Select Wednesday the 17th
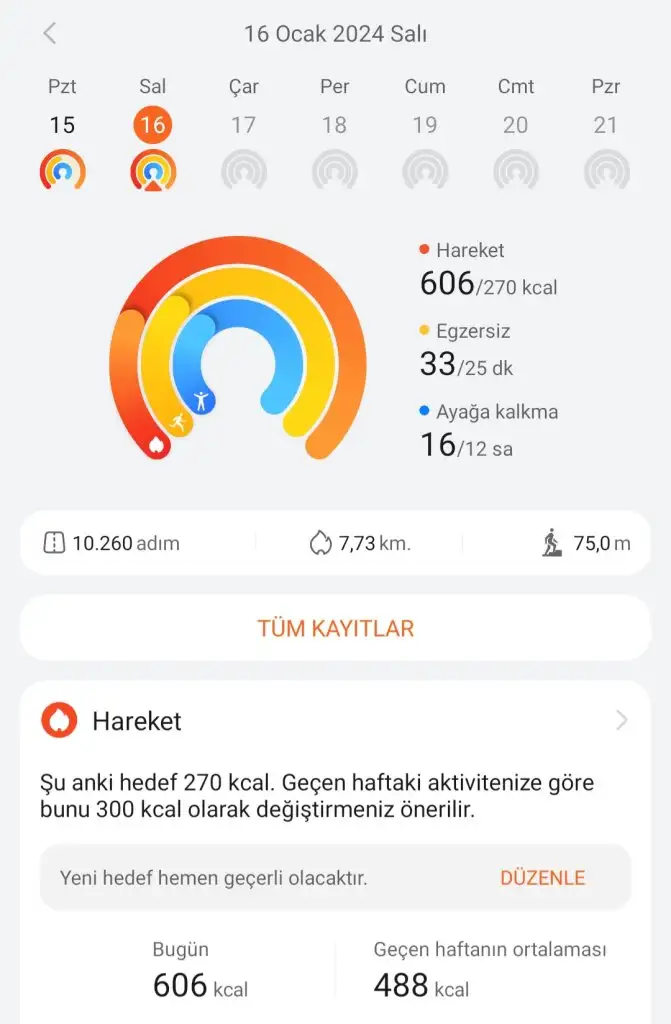This screenshot has width=671, height=1024. point(243,126)
